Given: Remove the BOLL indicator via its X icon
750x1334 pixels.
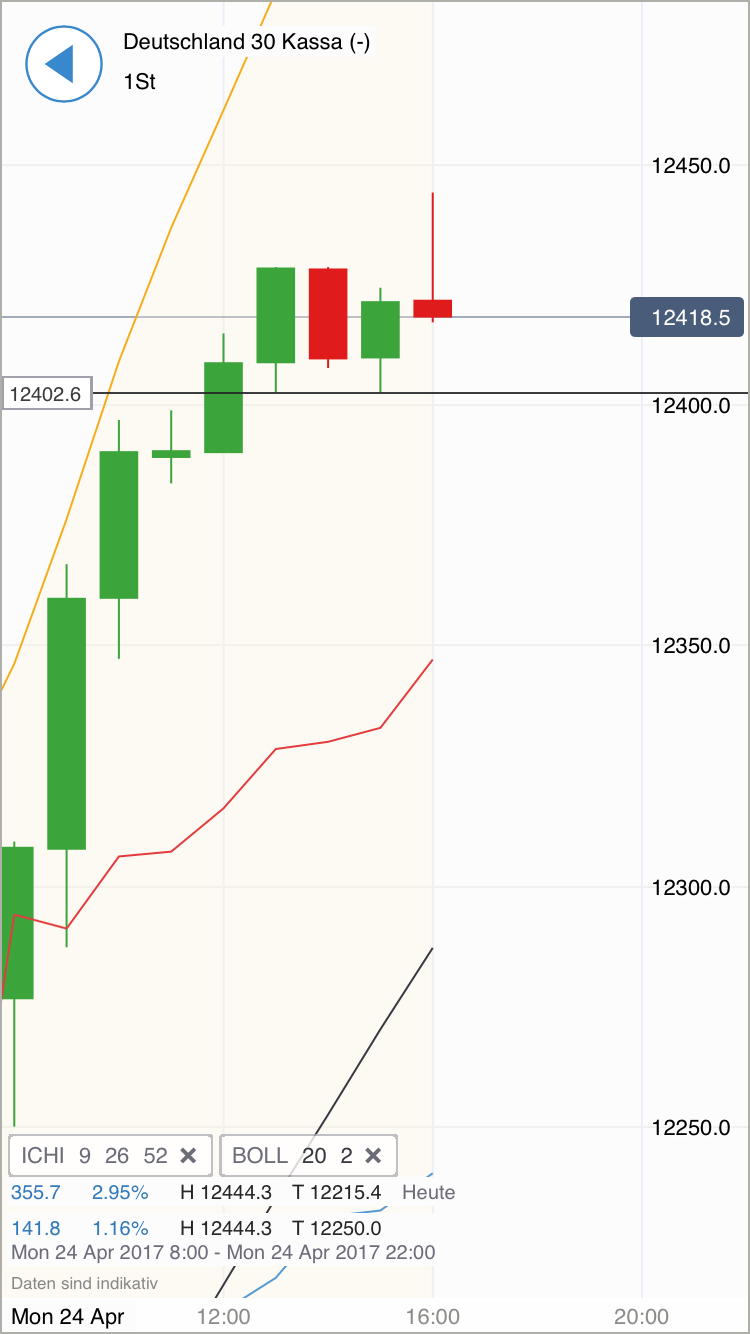Looking at the screenshot, I should 374,1155.
